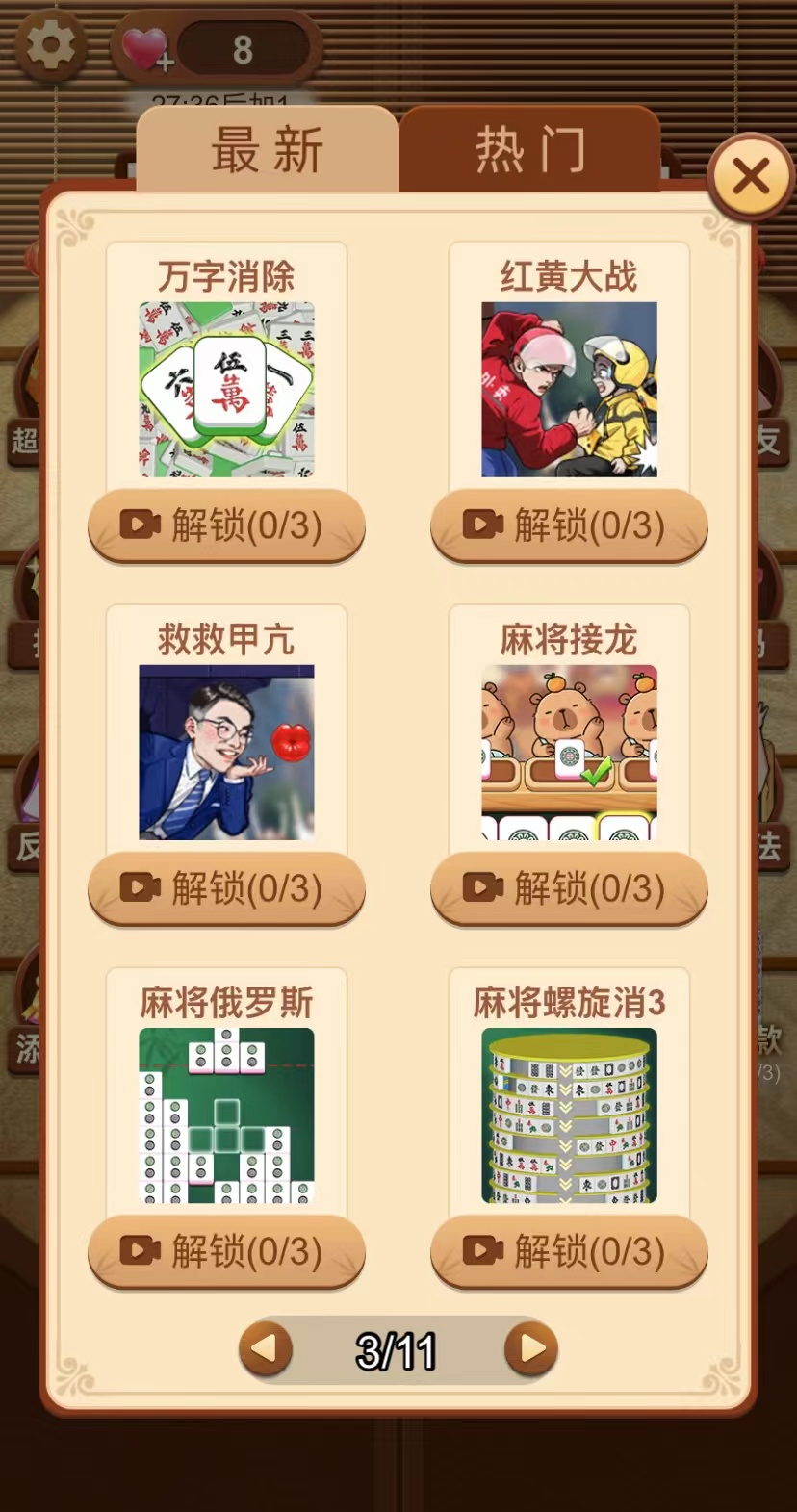The image size is (797, 1512).
Task: Unlock 救救甲亢 by watching a video
Action: click(226, 888)
